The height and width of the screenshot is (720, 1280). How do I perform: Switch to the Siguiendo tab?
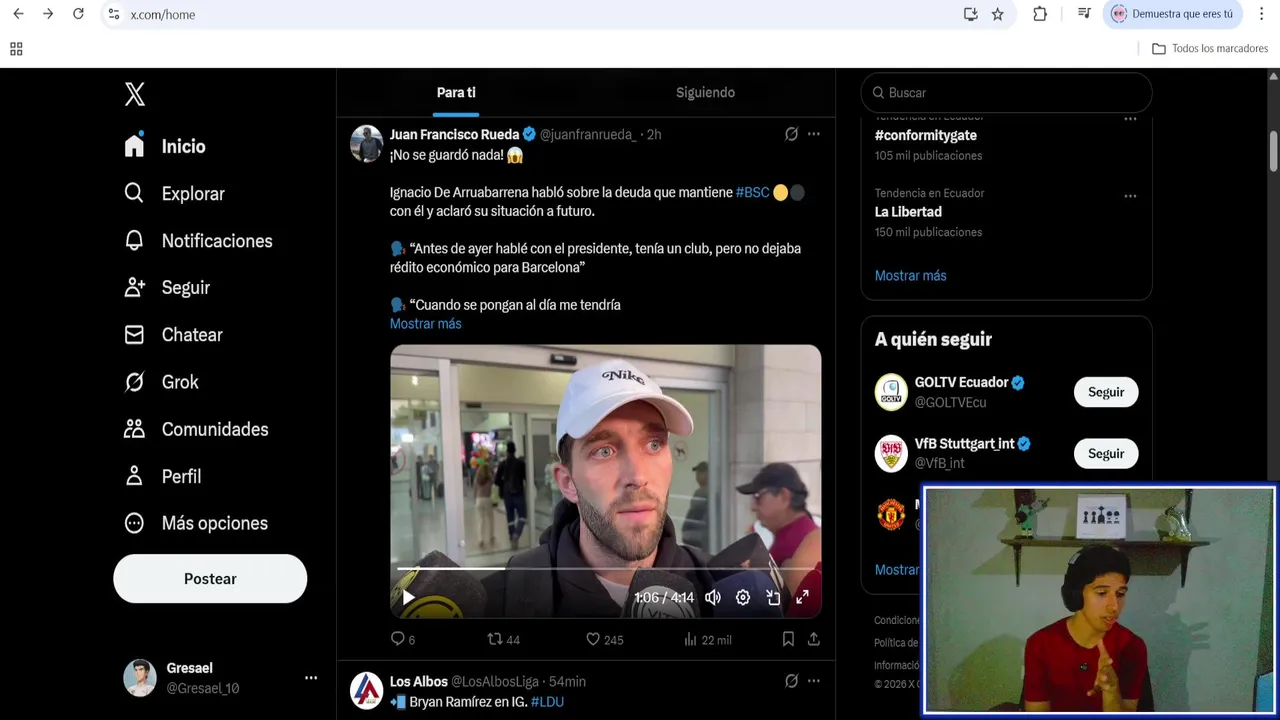tap(705, 92)
